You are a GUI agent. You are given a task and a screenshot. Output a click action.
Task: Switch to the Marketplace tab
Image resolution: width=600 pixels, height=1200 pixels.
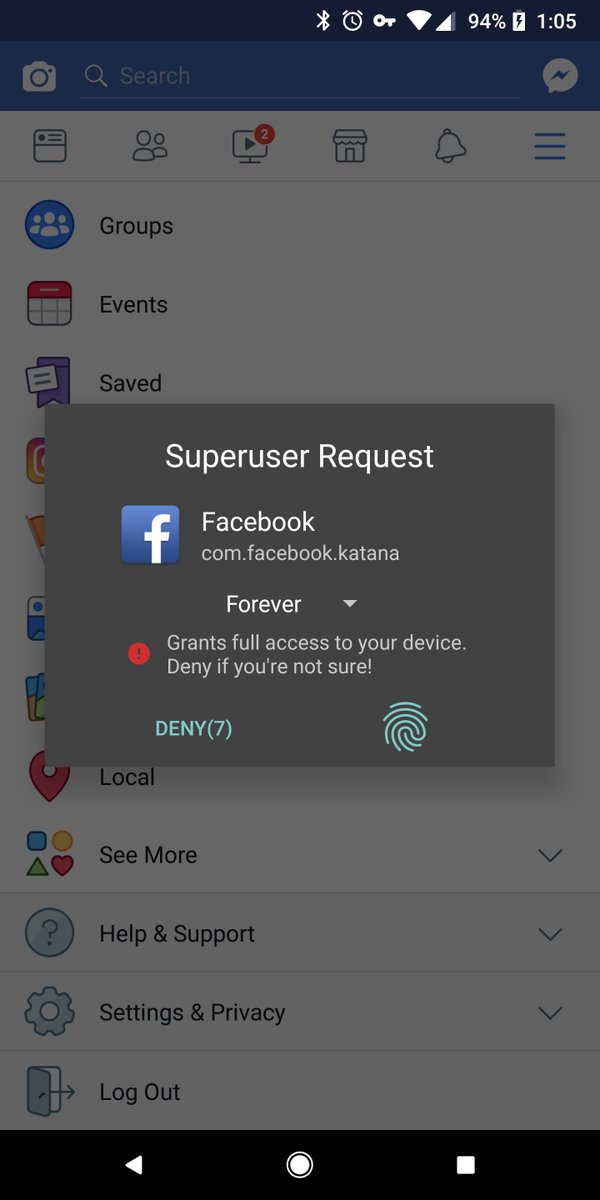(350, 146)
